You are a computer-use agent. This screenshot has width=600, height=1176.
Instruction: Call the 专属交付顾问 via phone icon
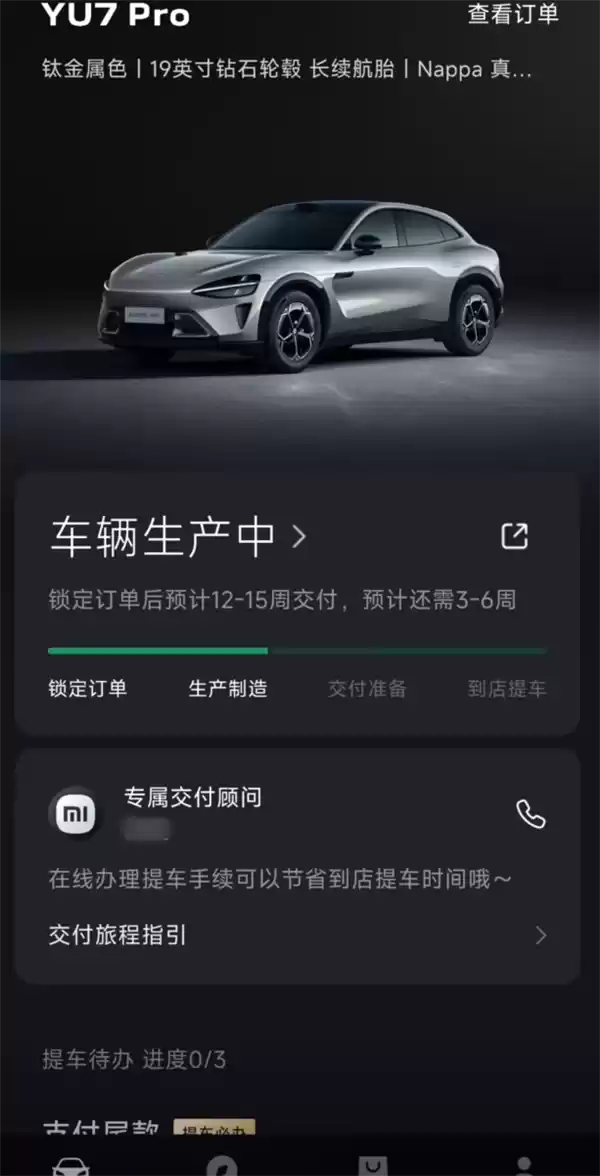click(530, 814)
